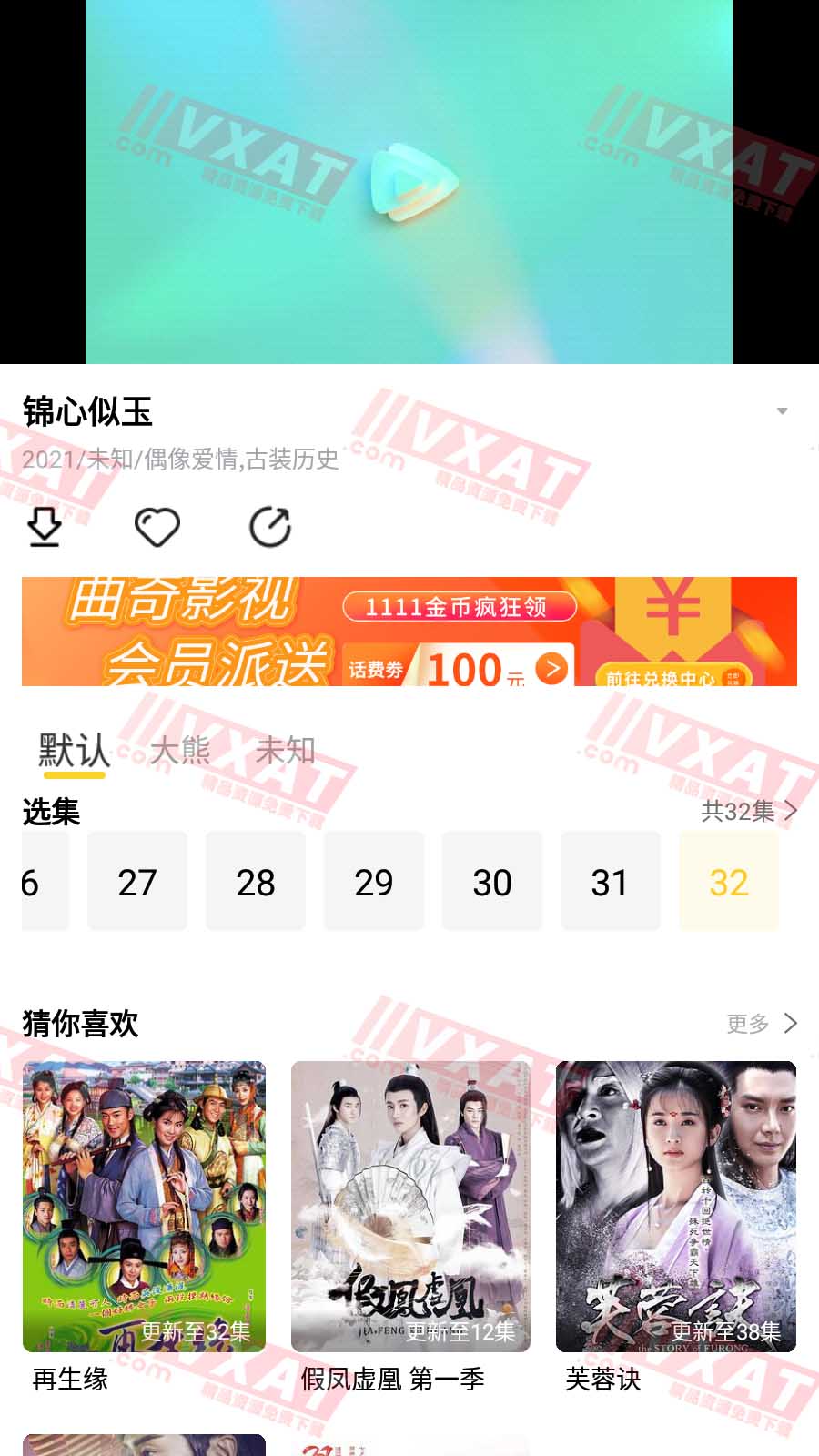819x1456 pixels.
Task: Open full episode list 共32集
Action: 748,811
